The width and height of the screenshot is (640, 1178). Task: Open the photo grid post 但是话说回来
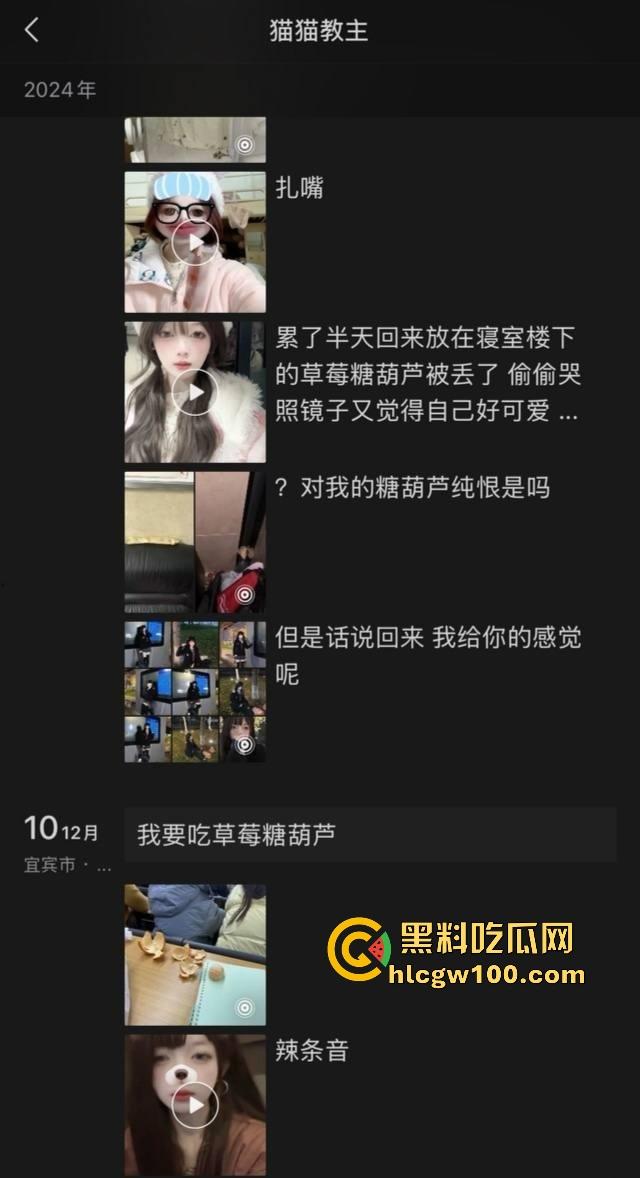(x=195, y=692)
